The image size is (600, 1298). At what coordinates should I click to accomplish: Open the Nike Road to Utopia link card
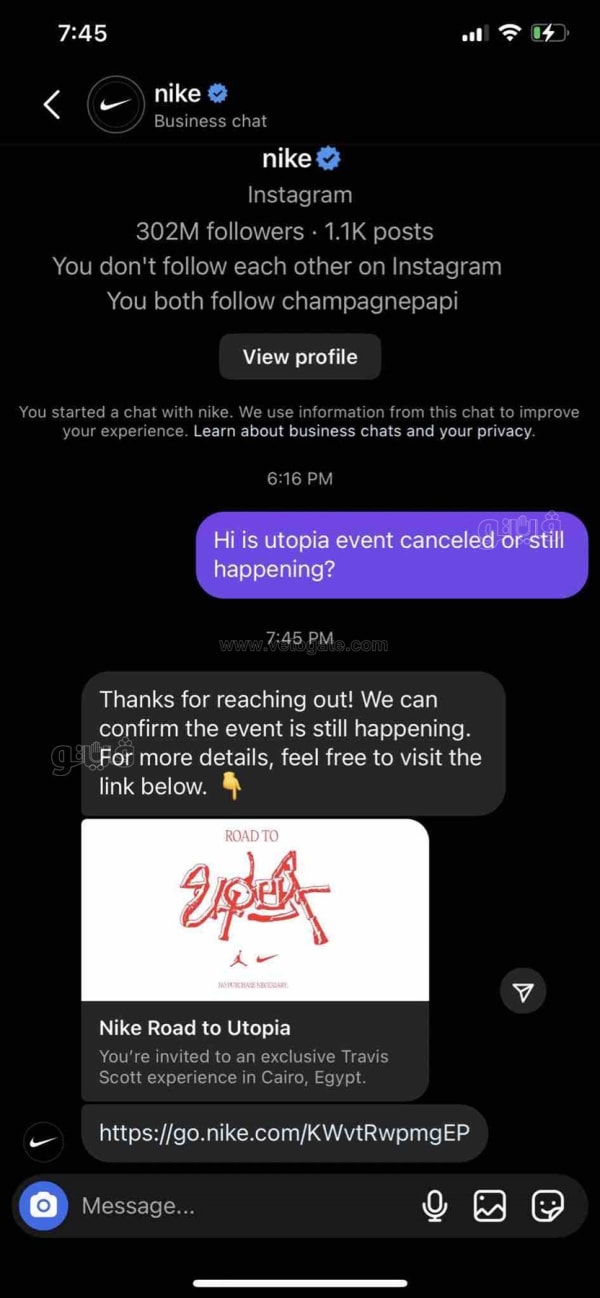[254, 959]
